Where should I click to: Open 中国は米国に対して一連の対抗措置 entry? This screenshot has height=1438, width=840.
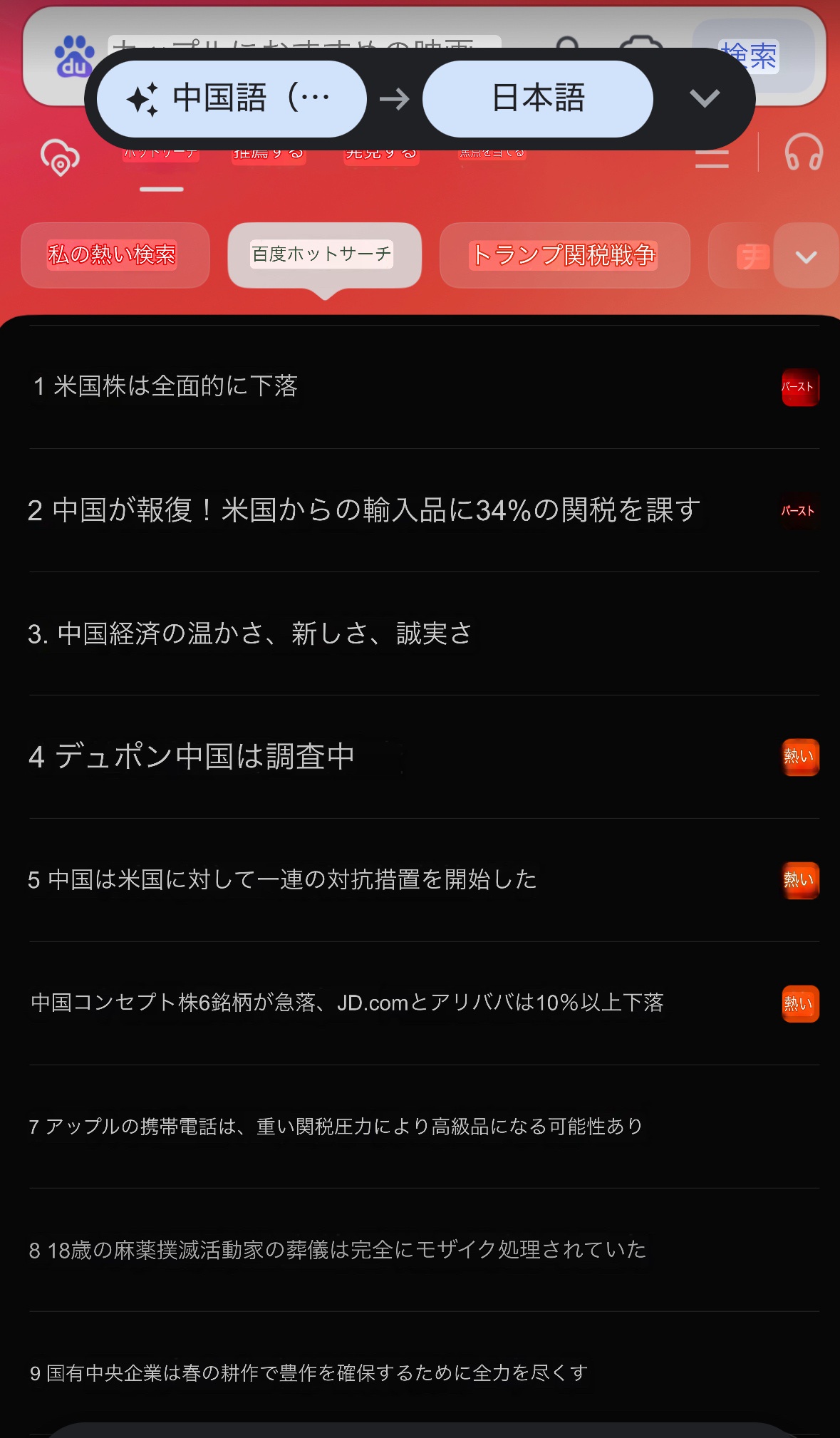(282, 880)
